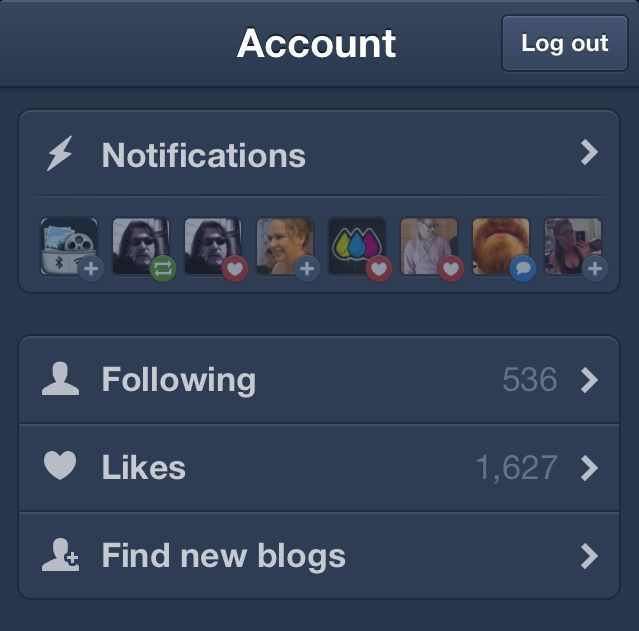This screenshot has width=639, height=631.
Task: Select Find new blogs
Action: click(x=319, y=556)
